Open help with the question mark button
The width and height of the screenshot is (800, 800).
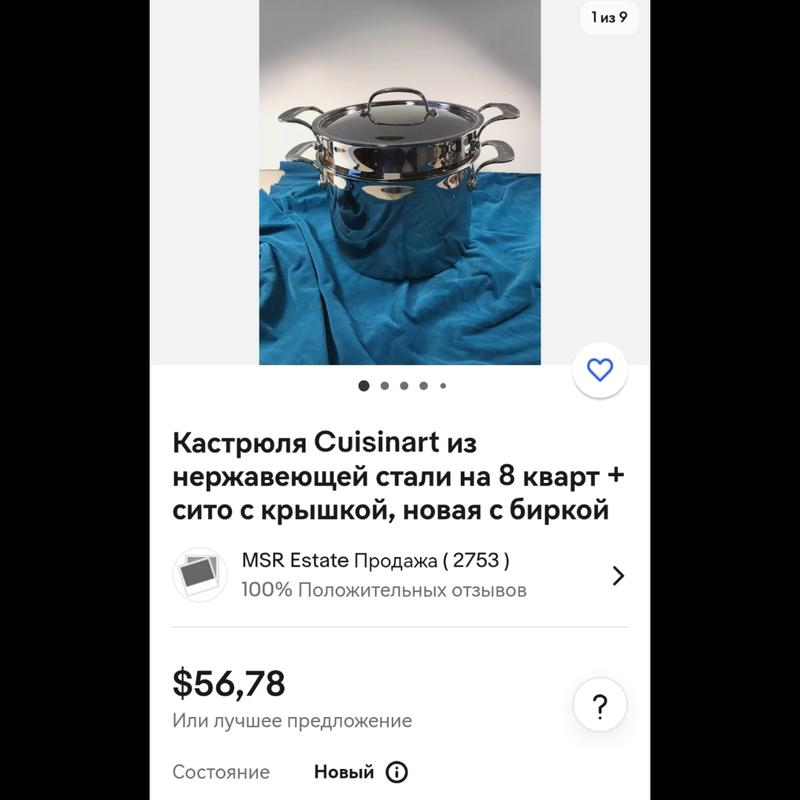click(x=599, y=706)
